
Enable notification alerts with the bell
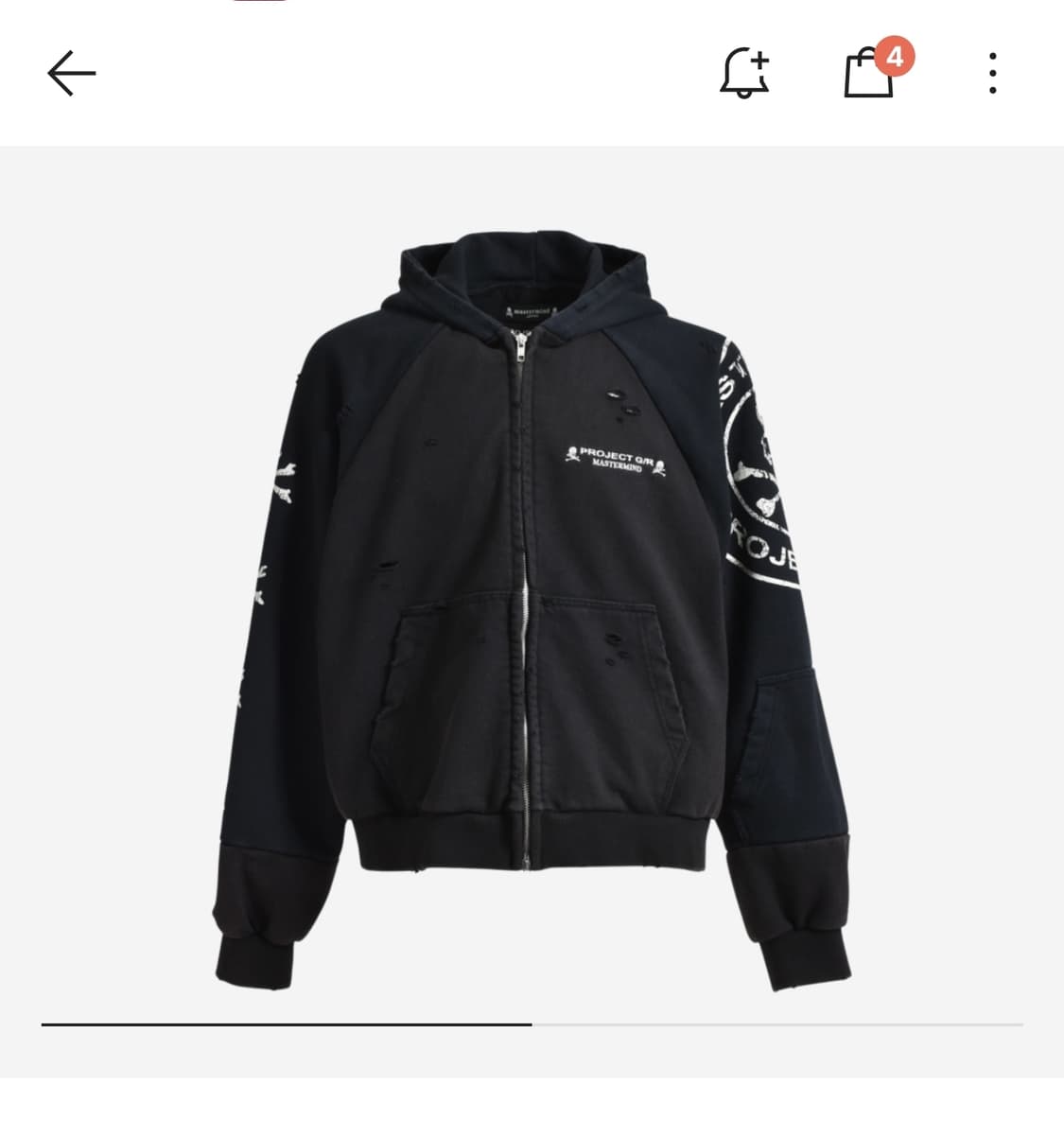coord(744,73)
